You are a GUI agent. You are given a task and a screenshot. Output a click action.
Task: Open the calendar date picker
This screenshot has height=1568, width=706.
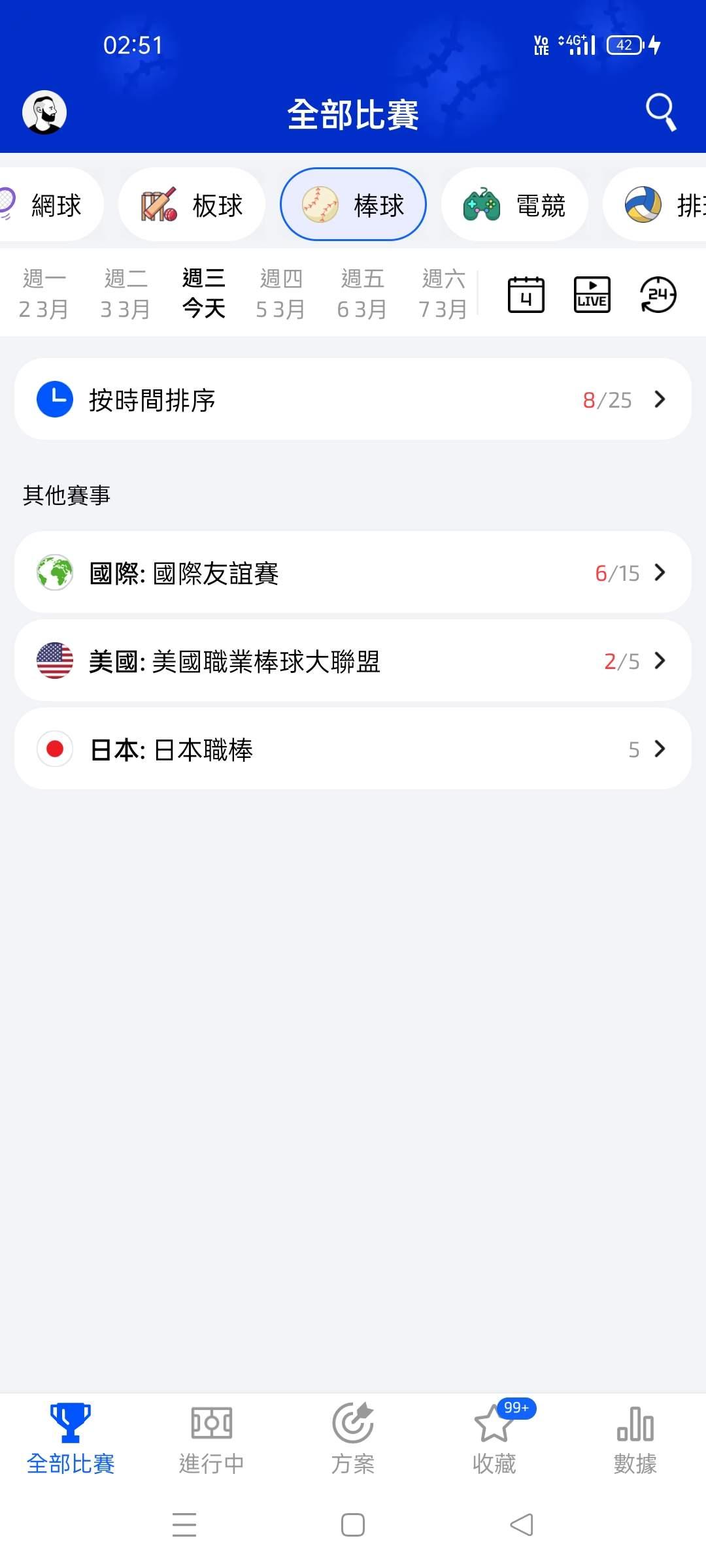click(526, 295)
